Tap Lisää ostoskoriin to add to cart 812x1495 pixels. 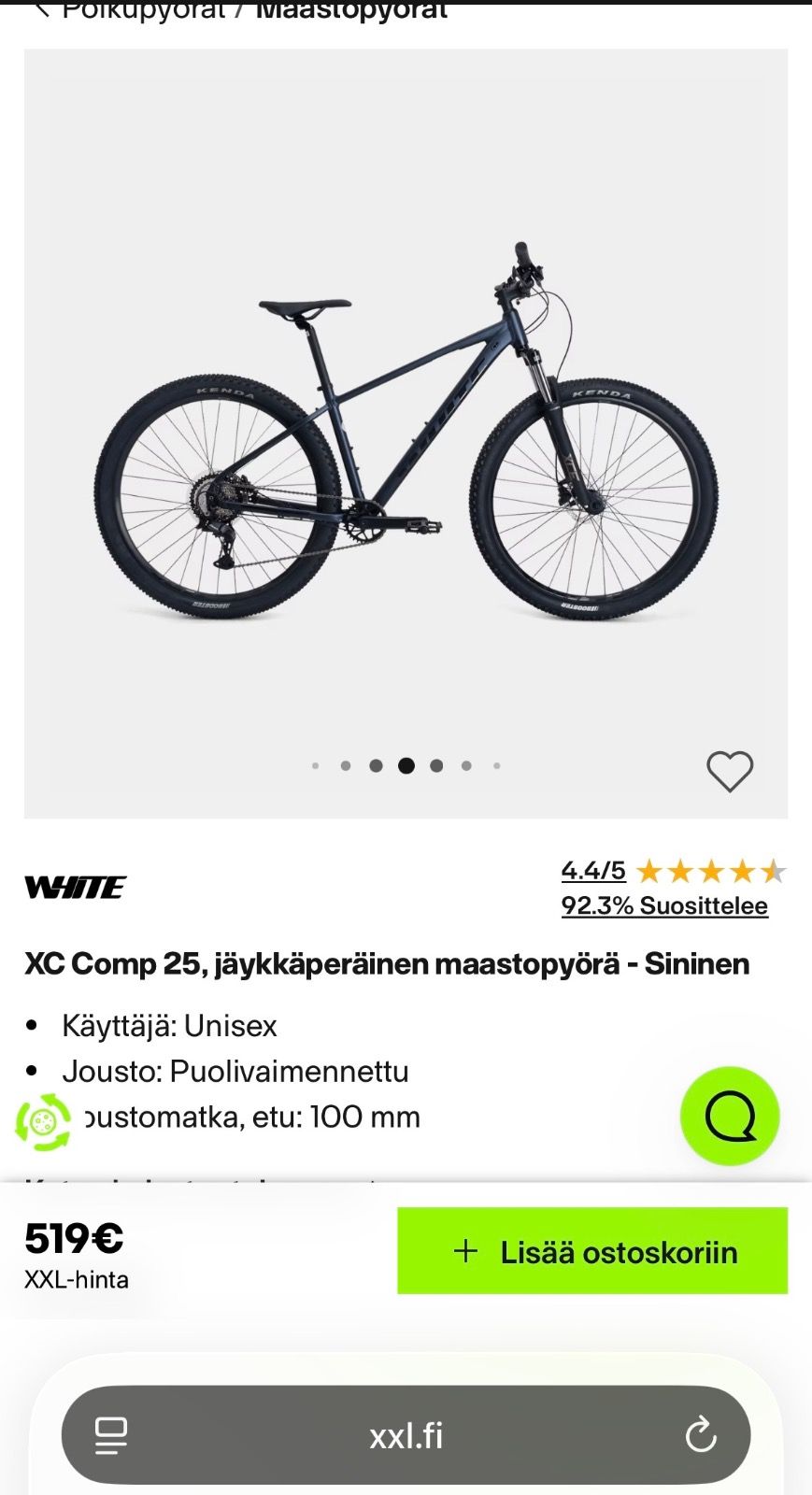point(593,1251)
